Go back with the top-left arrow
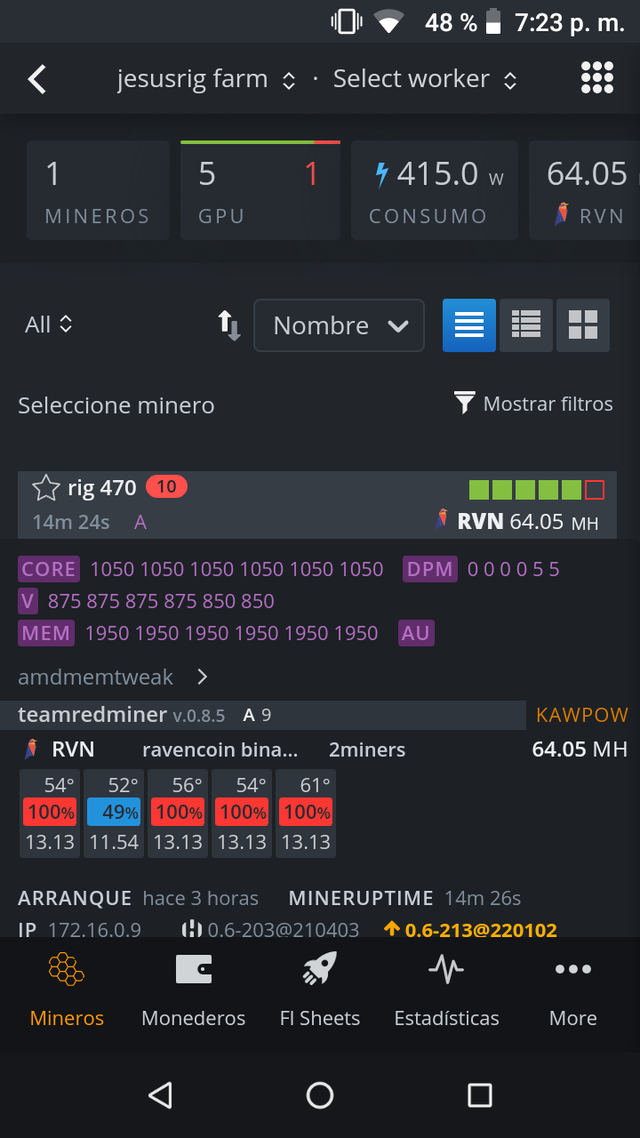 click(x=37, y=79)
